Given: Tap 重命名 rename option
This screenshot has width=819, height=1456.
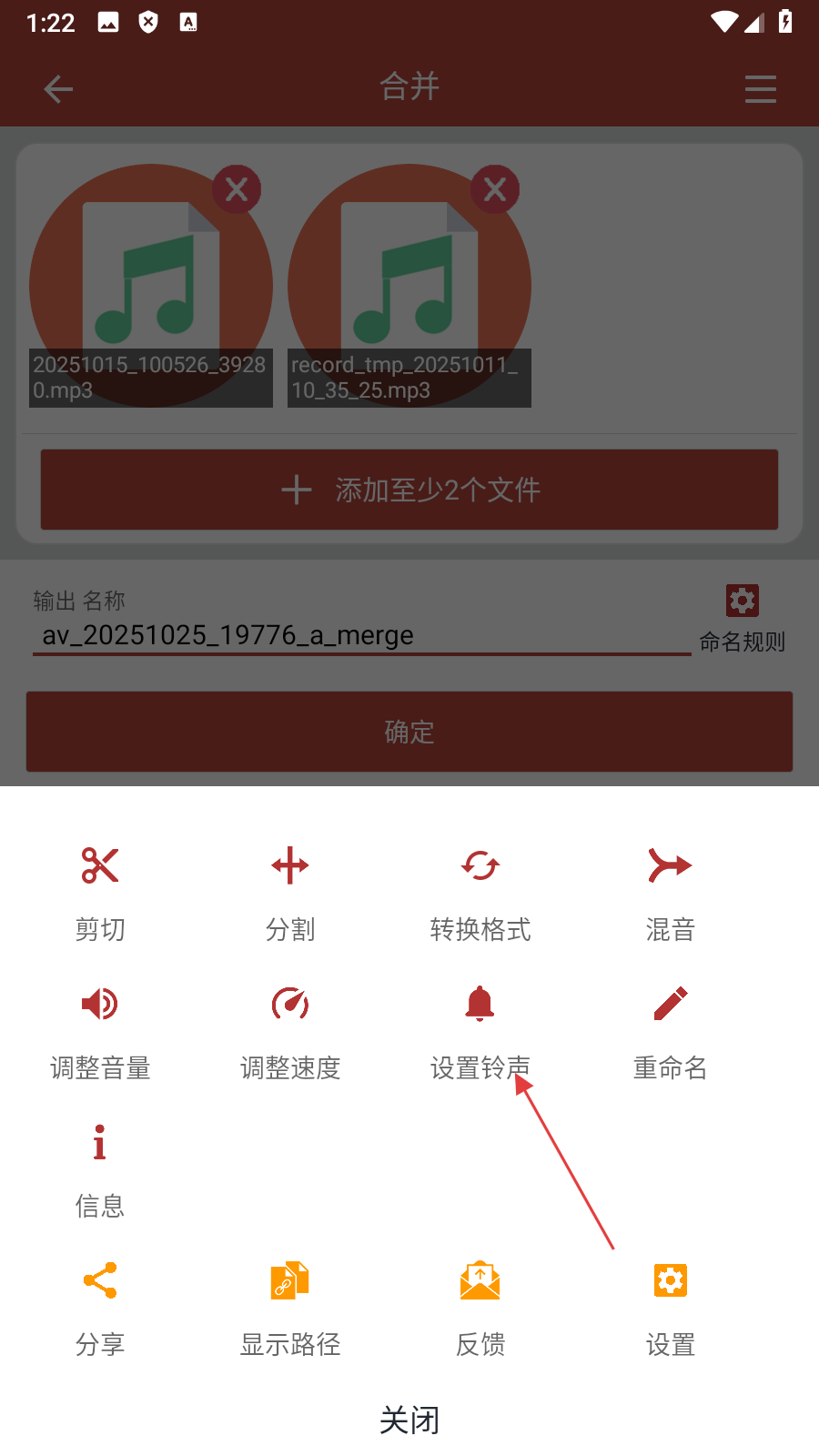Looking at the screenshot, I should (x=670, y=1030).
